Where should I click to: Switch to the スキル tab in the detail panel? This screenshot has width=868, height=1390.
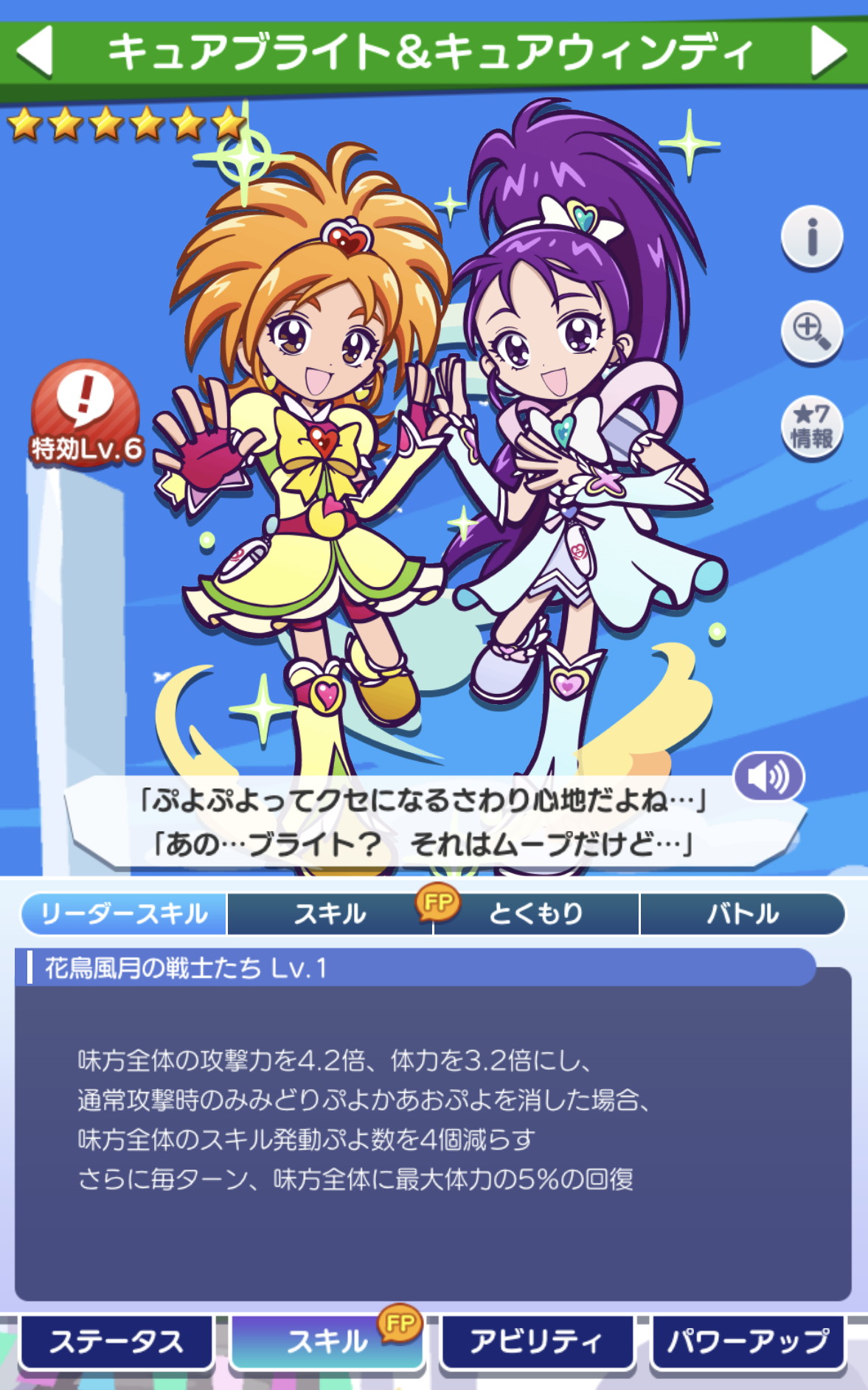point(330,914)
